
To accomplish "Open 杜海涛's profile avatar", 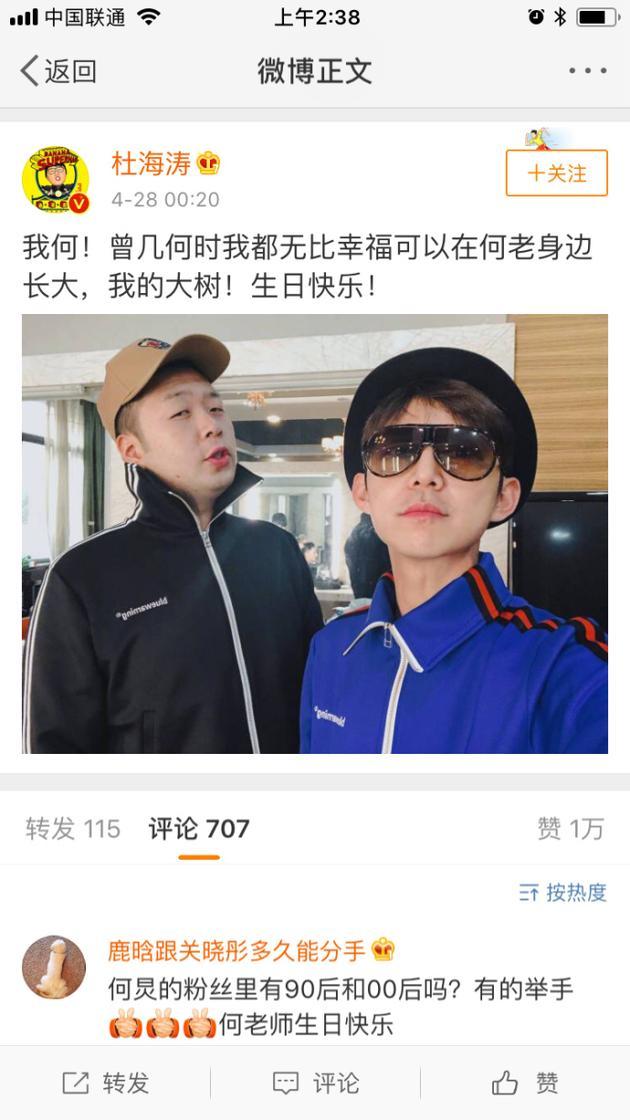I will pyautogui.click(x=56, y=180).
